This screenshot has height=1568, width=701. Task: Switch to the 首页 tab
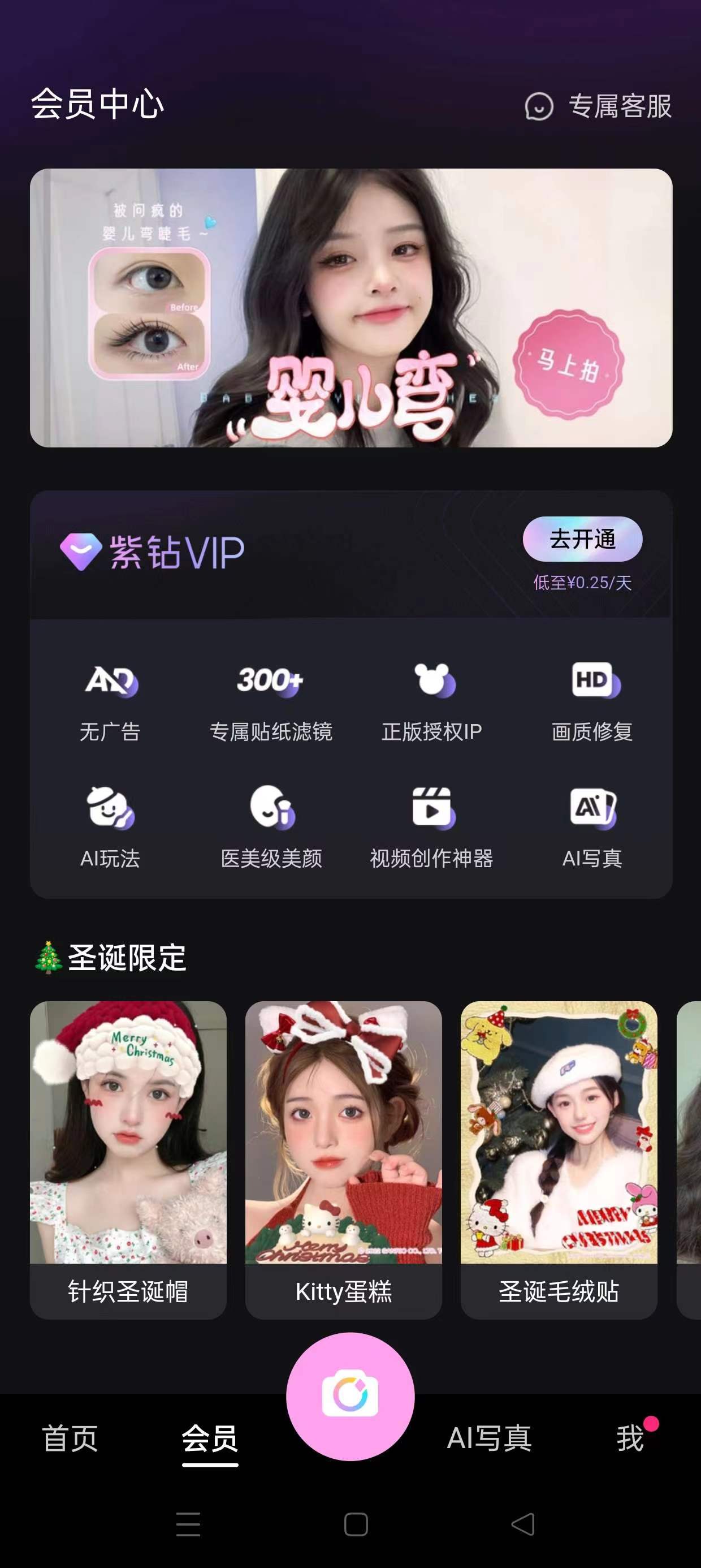(70, 1439)
